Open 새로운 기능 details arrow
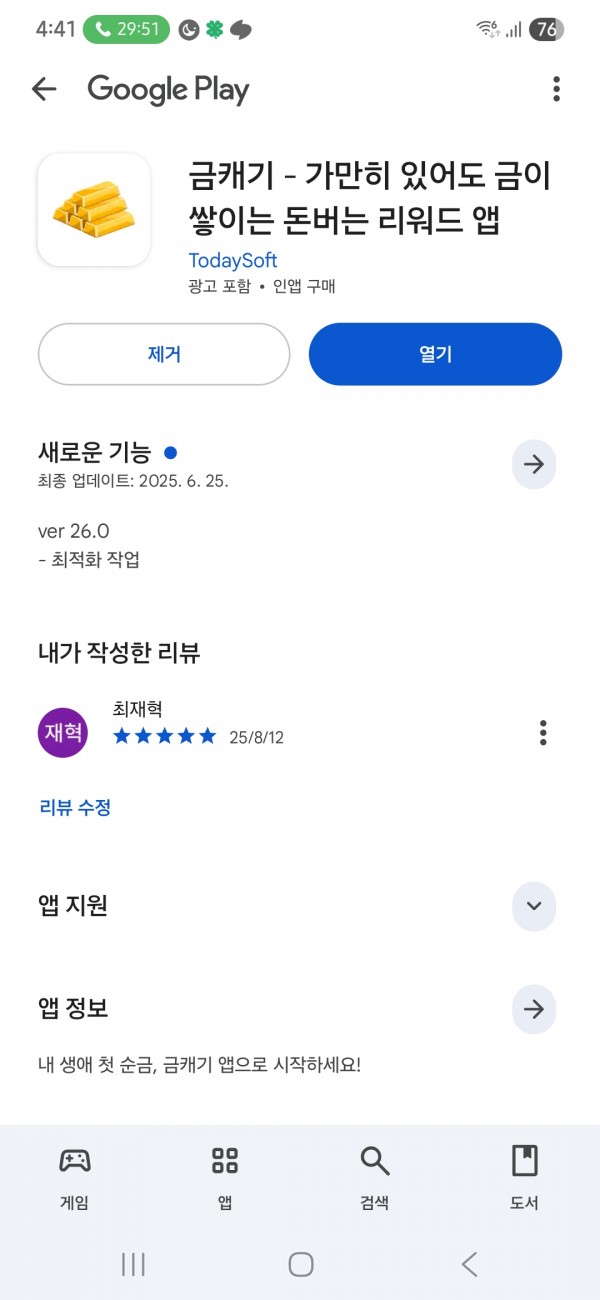The height and width of the screenshot is (1300, 600). point(533,464)
